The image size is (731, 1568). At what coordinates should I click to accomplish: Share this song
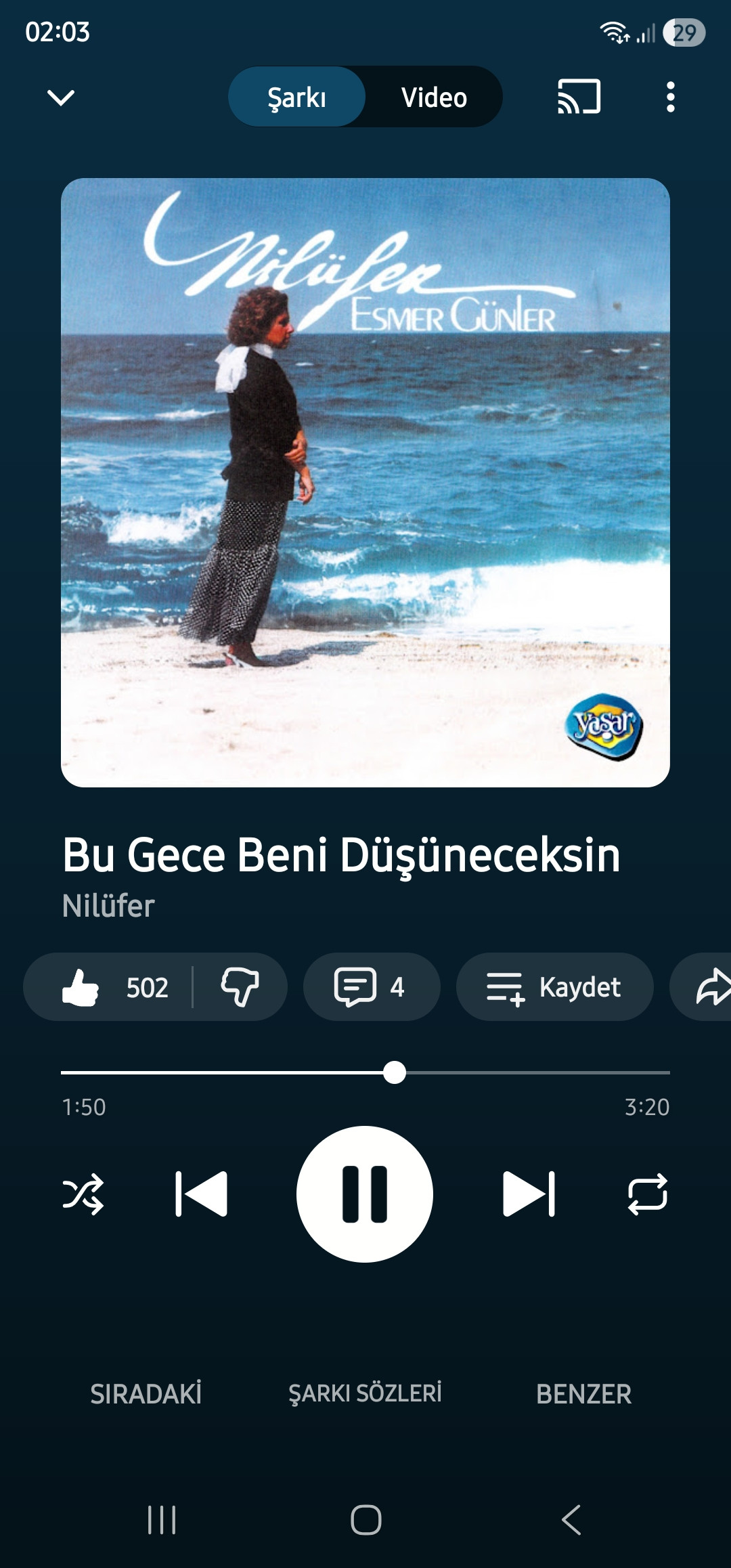pos(711,988)
